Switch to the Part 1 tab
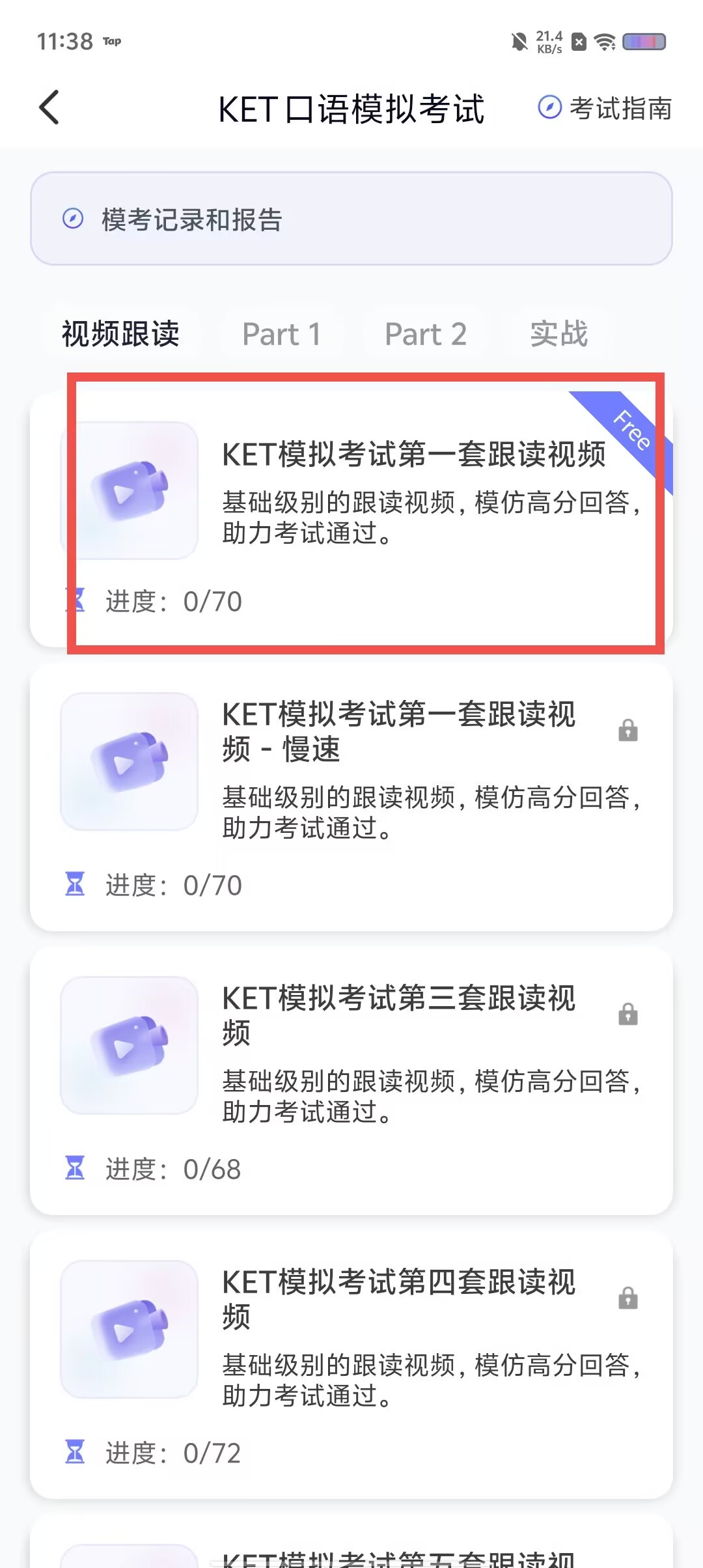Screen dimensions: 703x1568 click(x=281, y=334)
